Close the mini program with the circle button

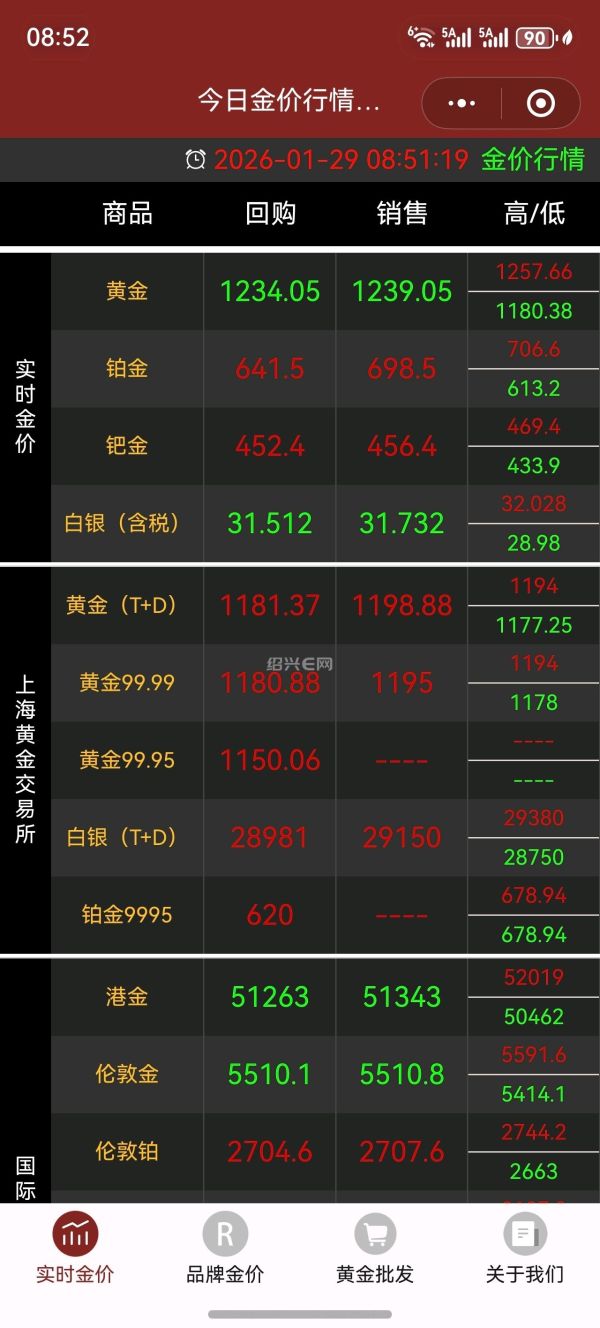[540, 103]
